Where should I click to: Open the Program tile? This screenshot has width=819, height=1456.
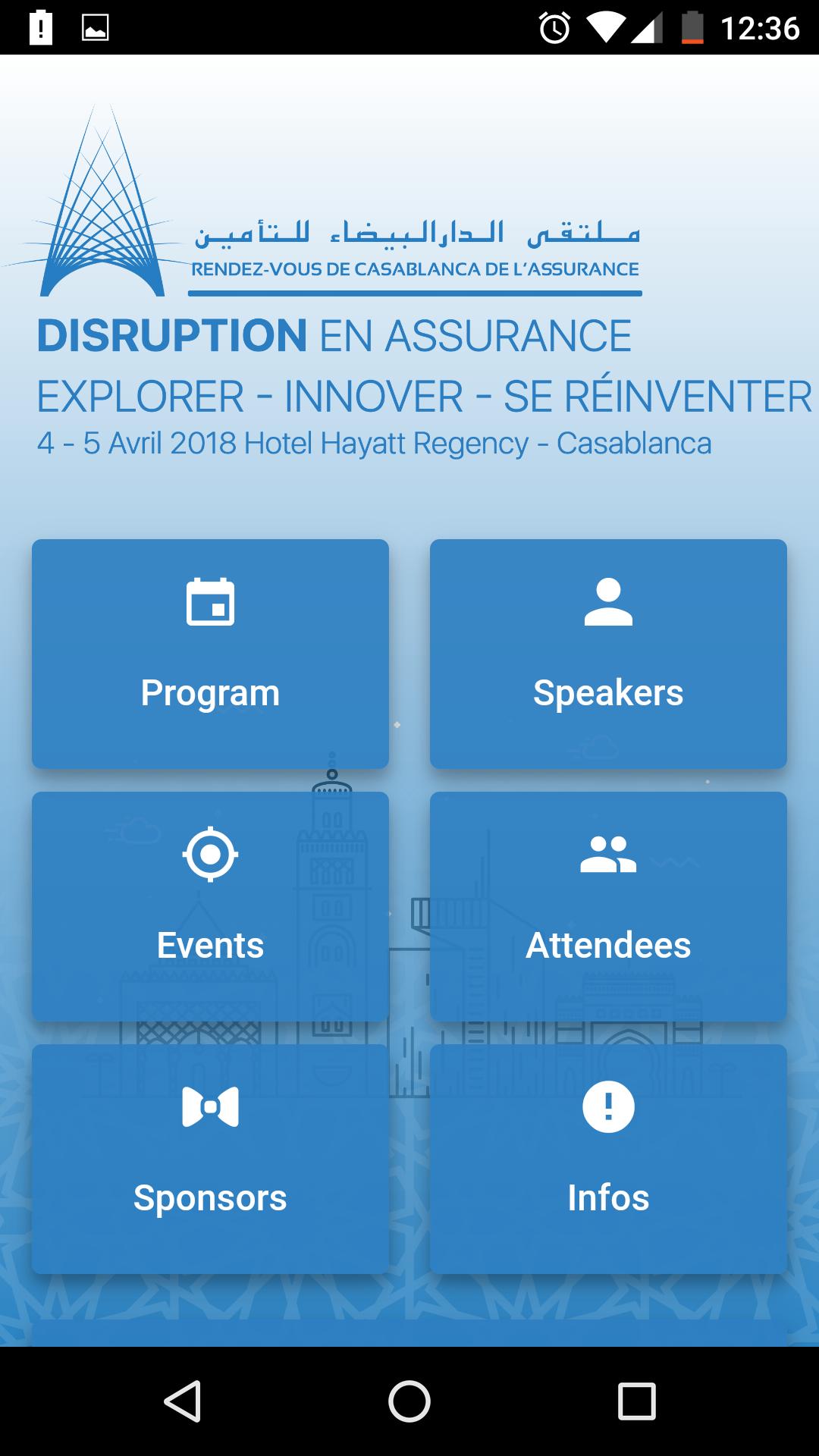[x=210, y=654]
